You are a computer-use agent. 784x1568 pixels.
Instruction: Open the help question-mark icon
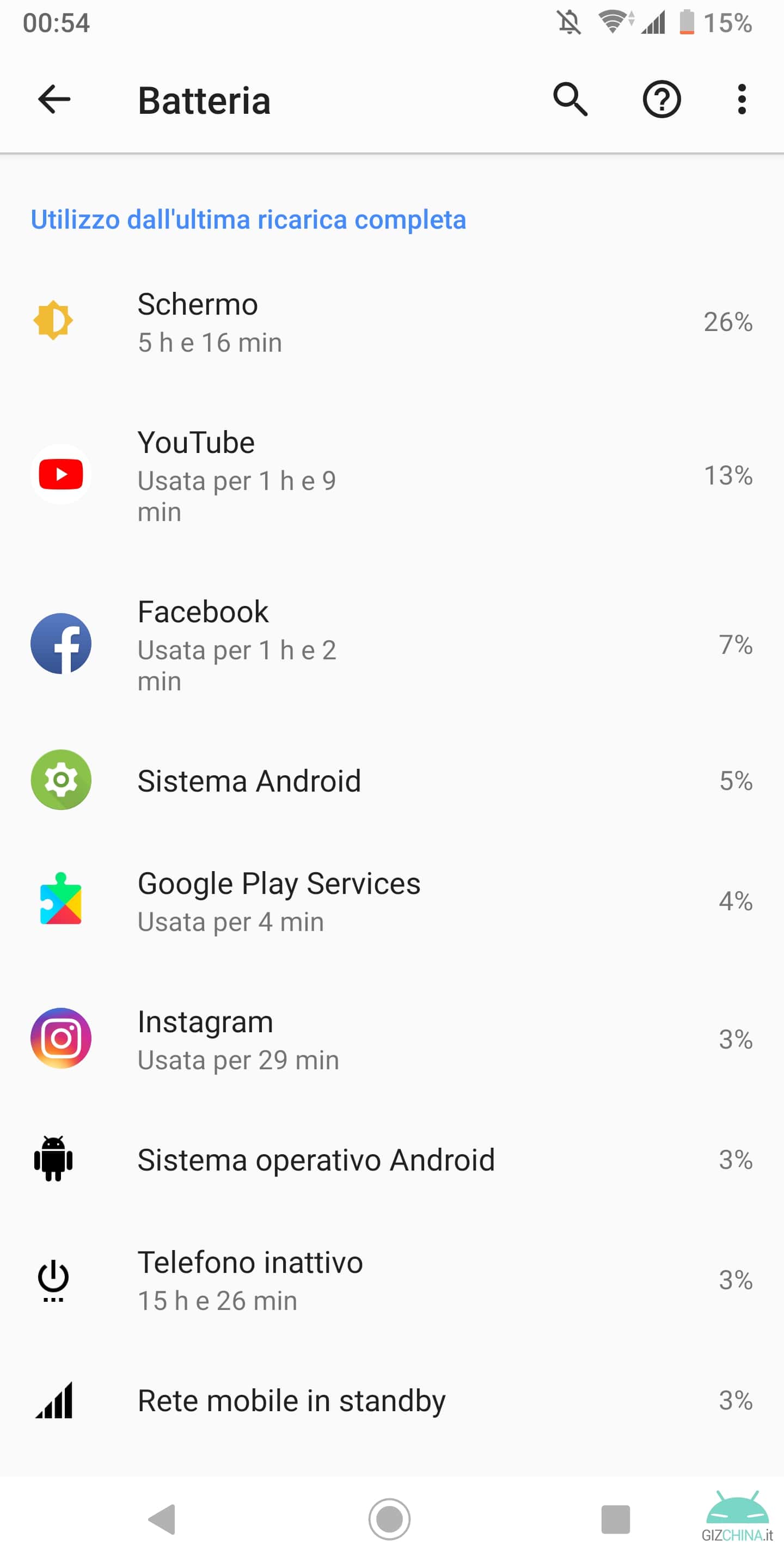tap(661, 99)
